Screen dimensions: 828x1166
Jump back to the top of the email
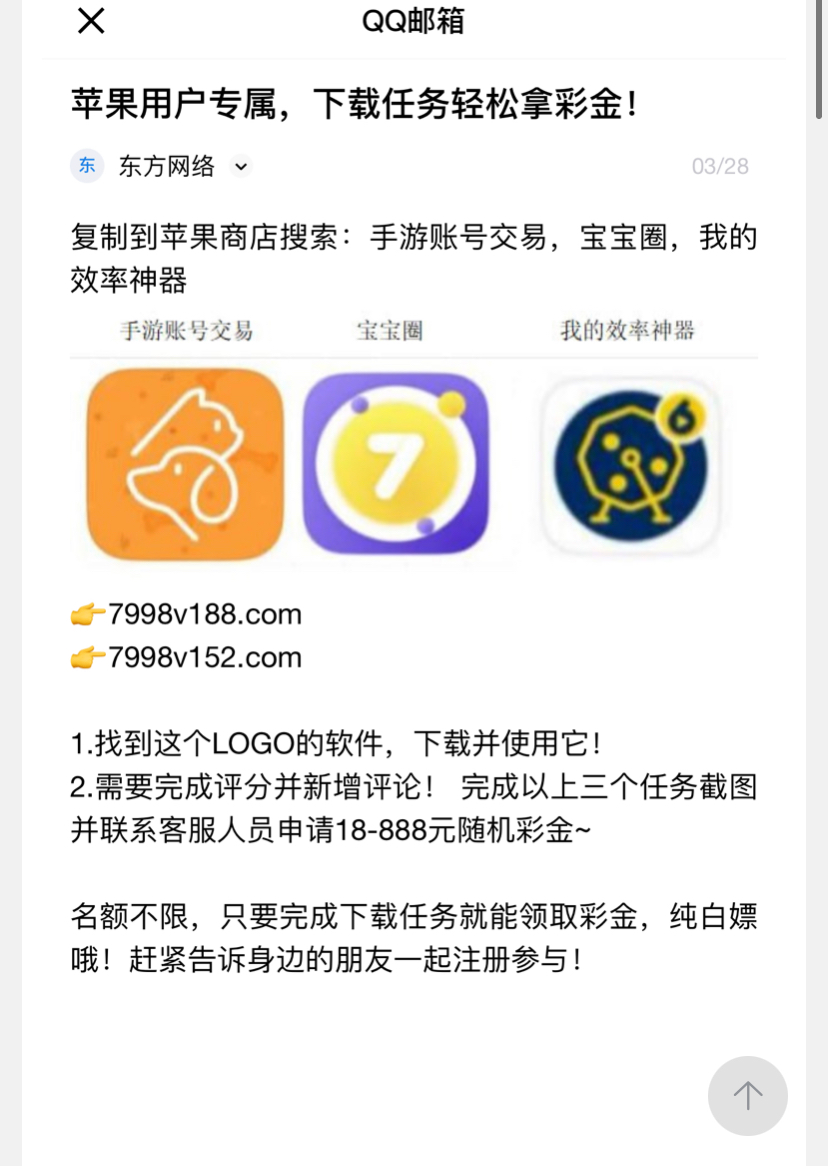[747, 1095]
